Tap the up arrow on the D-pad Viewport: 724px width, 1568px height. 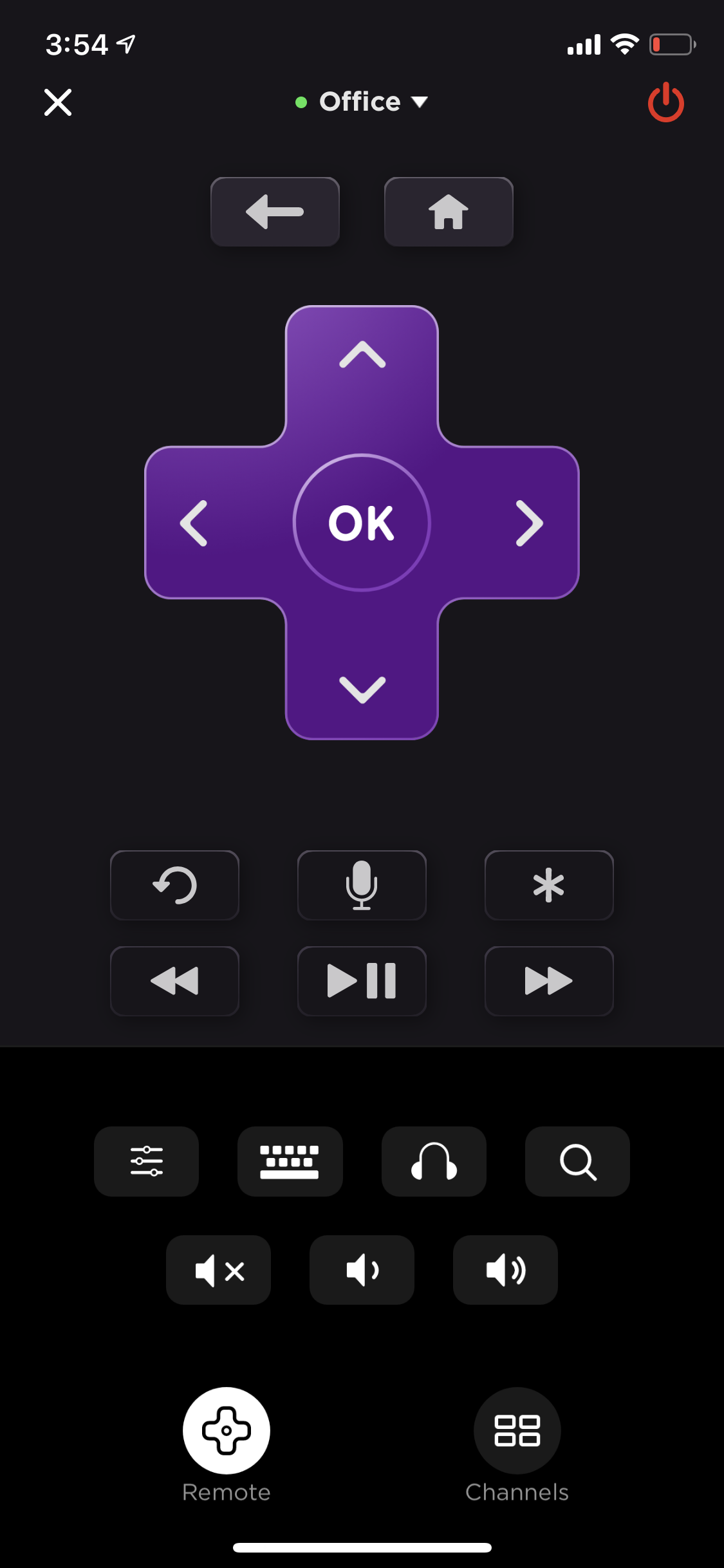(362, 355)
